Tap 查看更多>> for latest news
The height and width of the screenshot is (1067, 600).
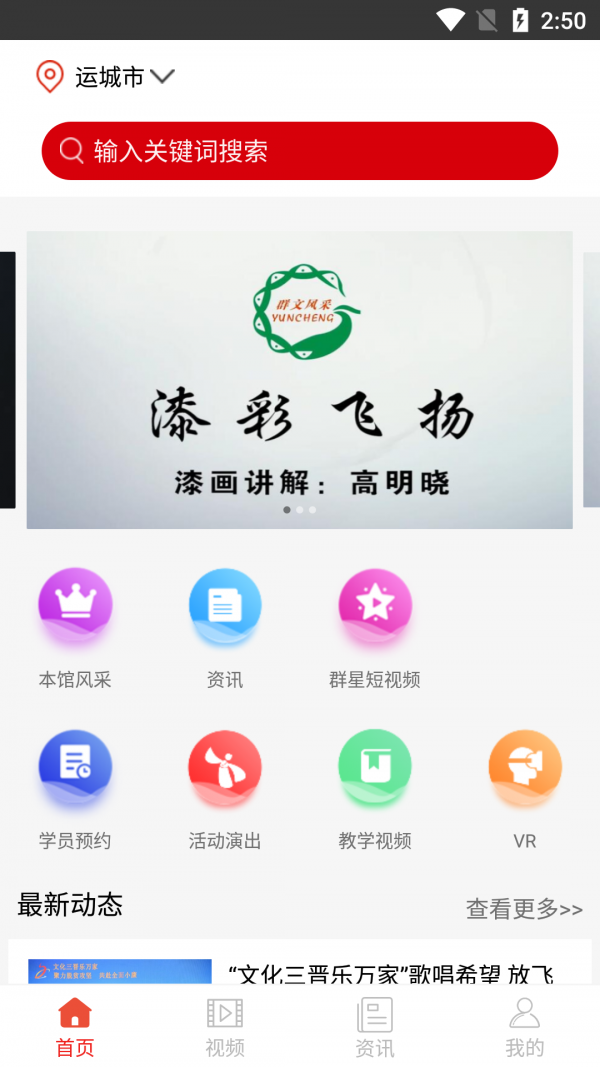(x=524, y=909)
